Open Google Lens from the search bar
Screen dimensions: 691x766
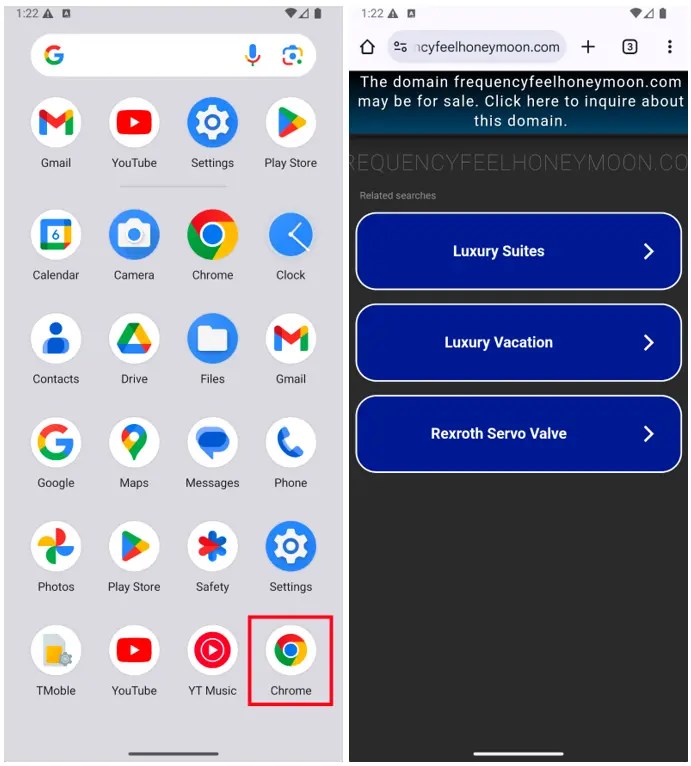point(292,56)
